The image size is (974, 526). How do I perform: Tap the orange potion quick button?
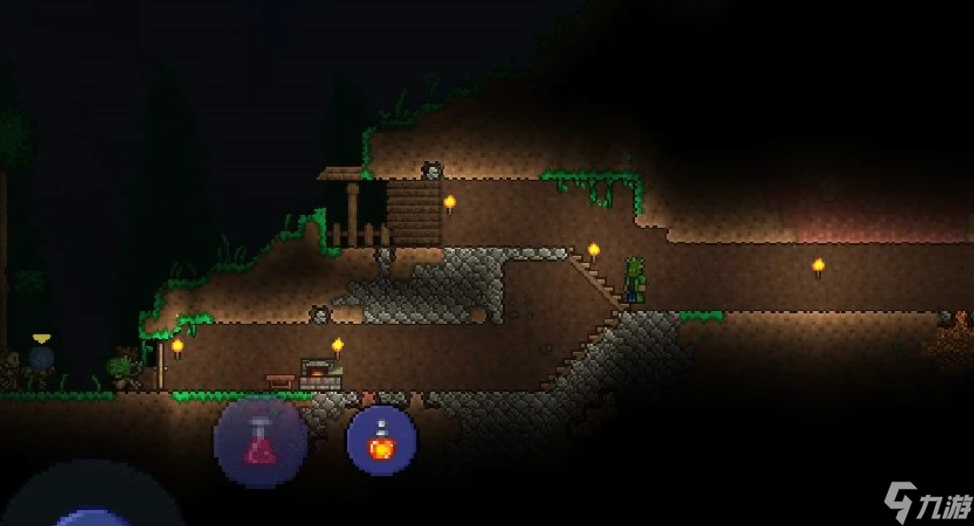click(x=382, y=441)
